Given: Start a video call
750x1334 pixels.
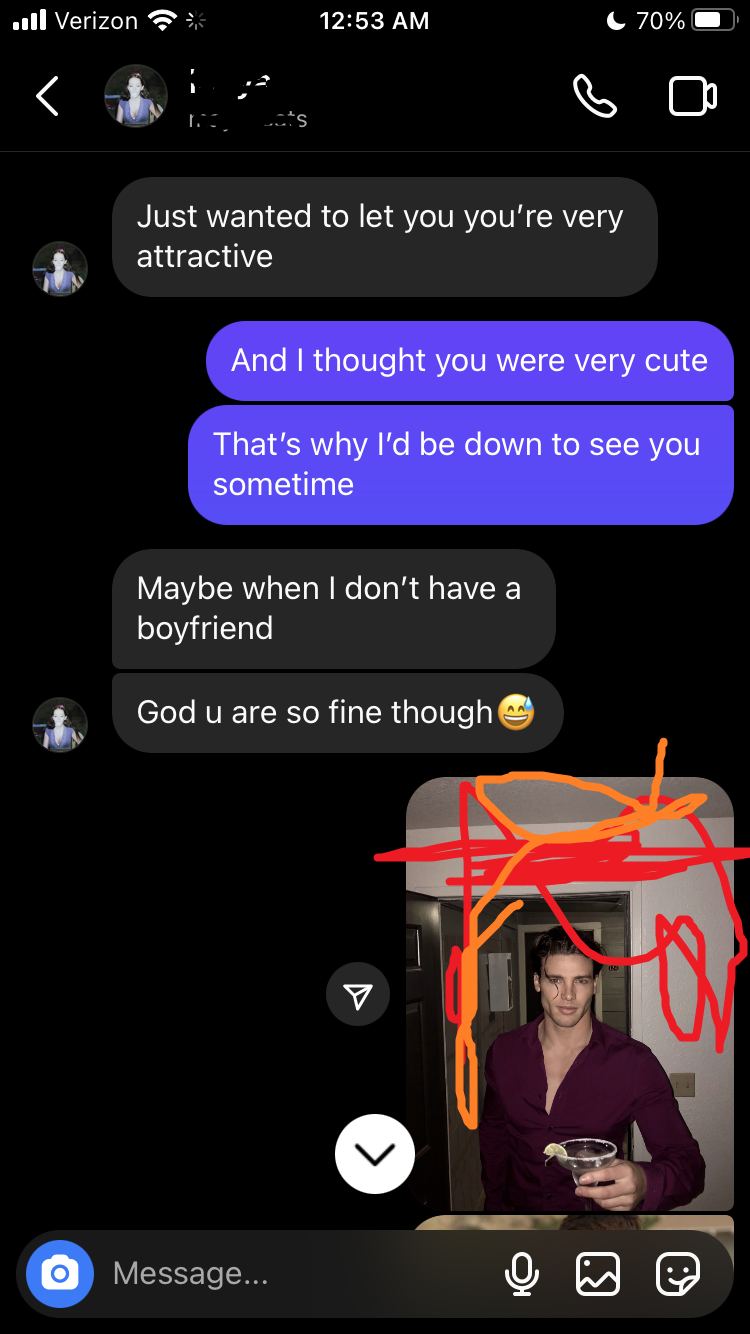Looking at the screenshot, I should (692, 96).
